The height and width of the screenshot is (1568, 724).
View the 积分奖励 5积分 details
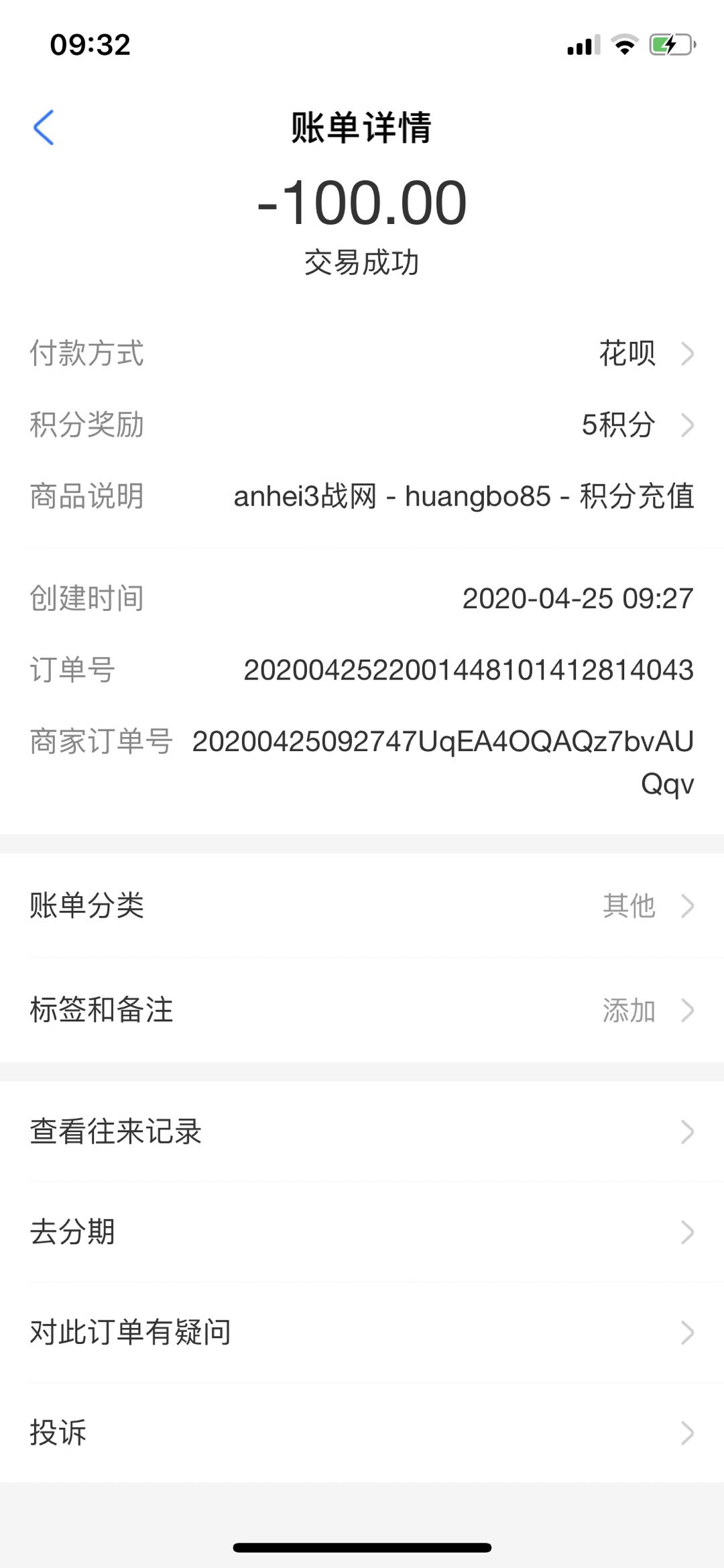(x=636, y=425)
